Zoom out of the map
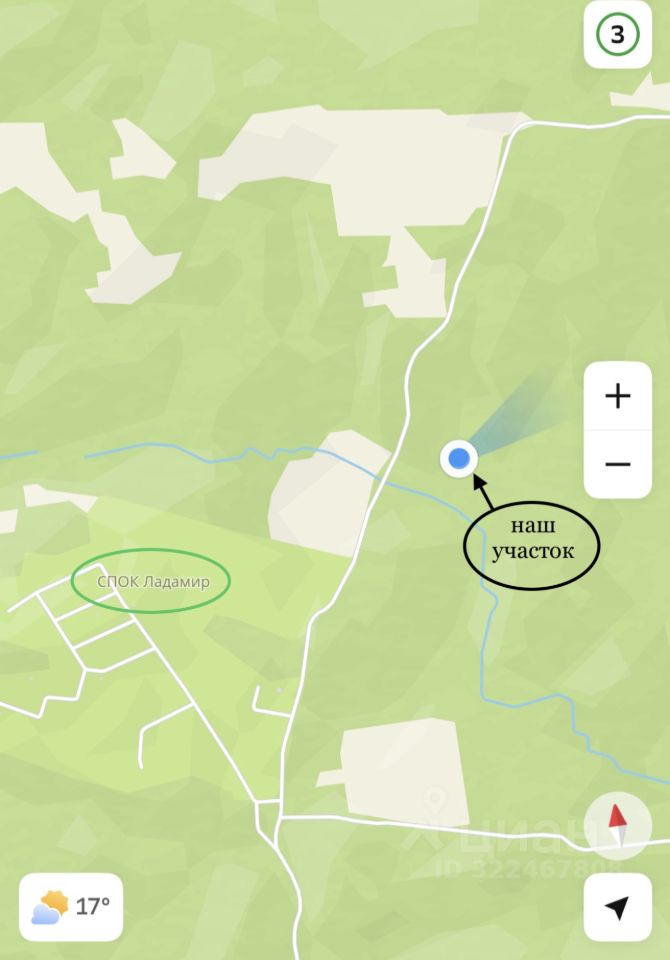 618,464
